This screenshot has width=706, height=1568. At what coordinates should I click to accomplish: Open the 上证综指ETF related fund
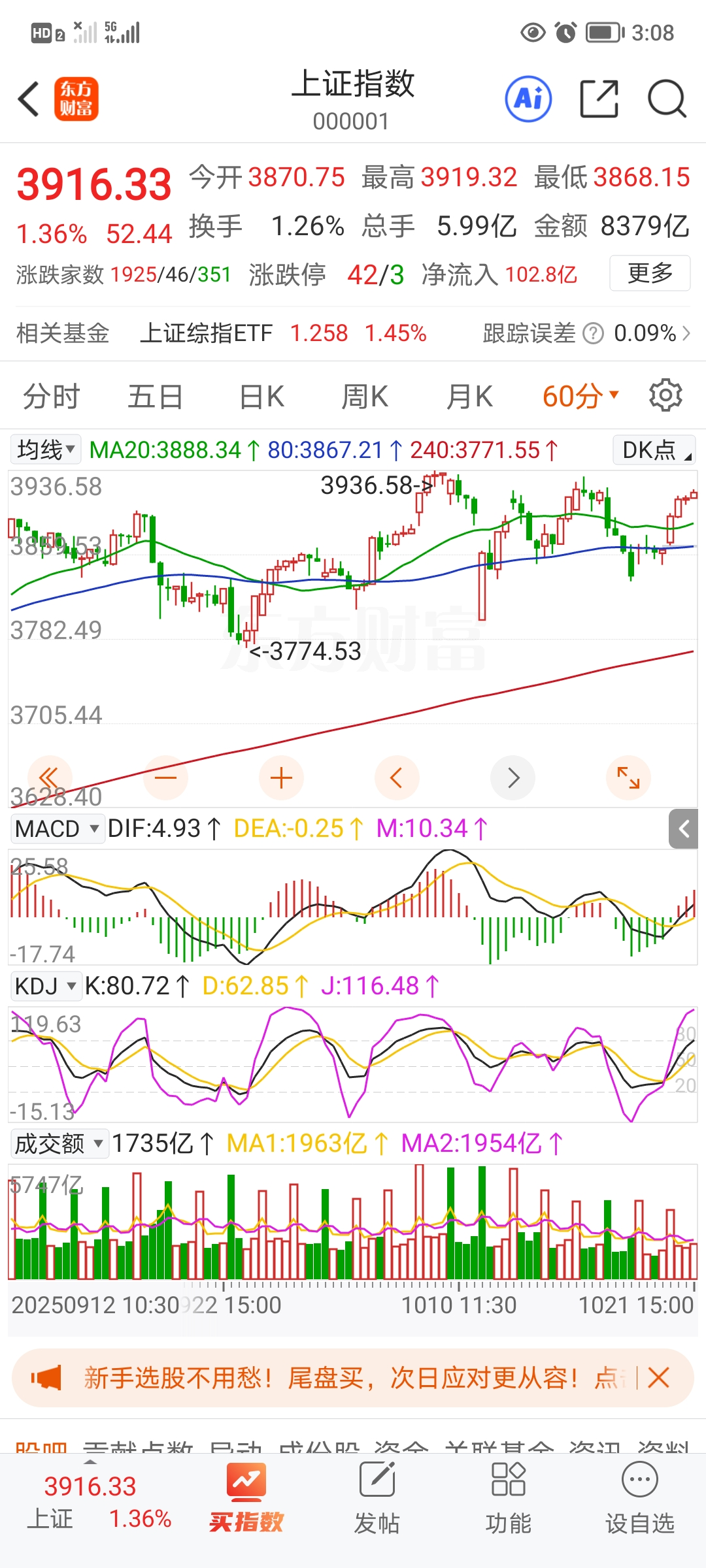[x=207, y=333]
